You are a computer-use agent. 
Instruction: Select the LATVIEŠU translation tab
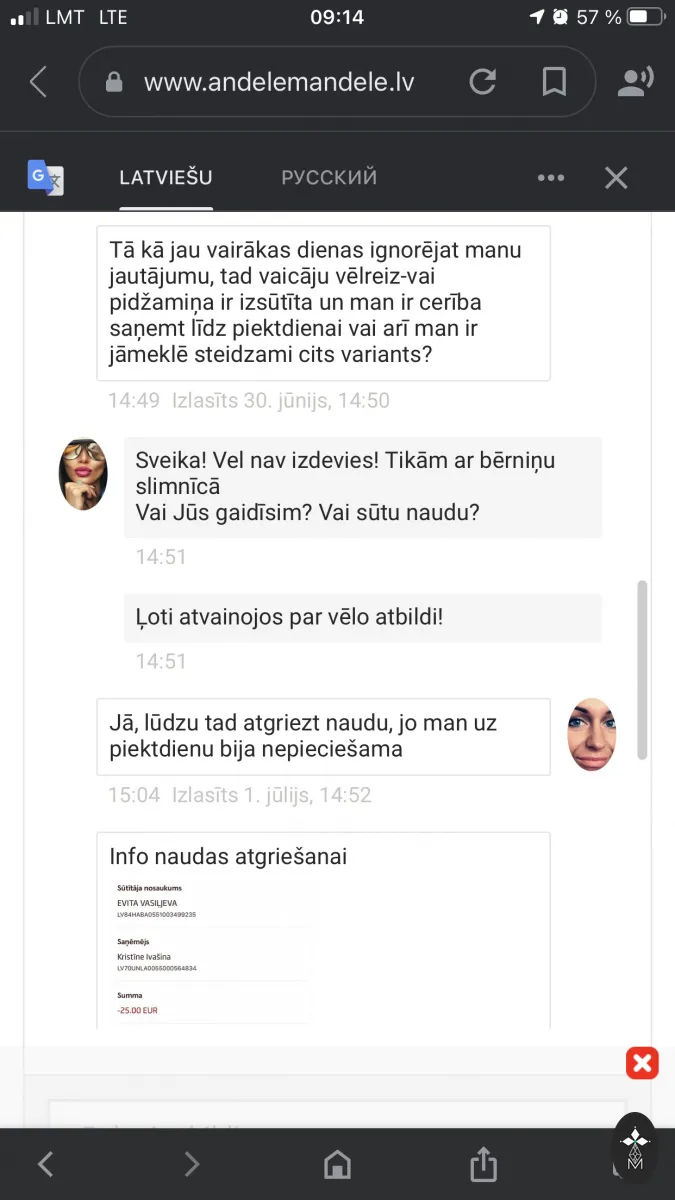166,178
